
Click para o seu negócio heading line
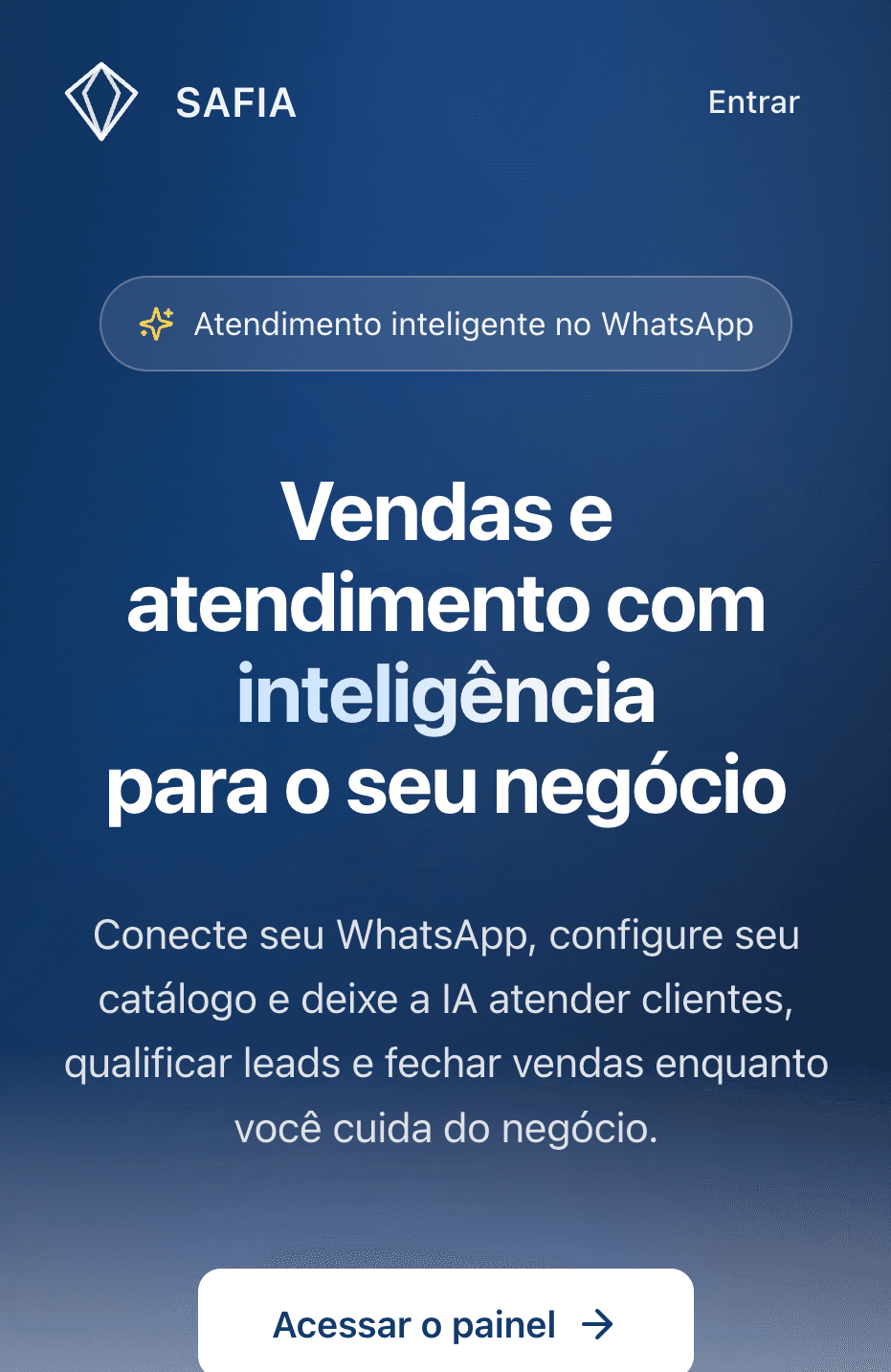tap(446, 785)
